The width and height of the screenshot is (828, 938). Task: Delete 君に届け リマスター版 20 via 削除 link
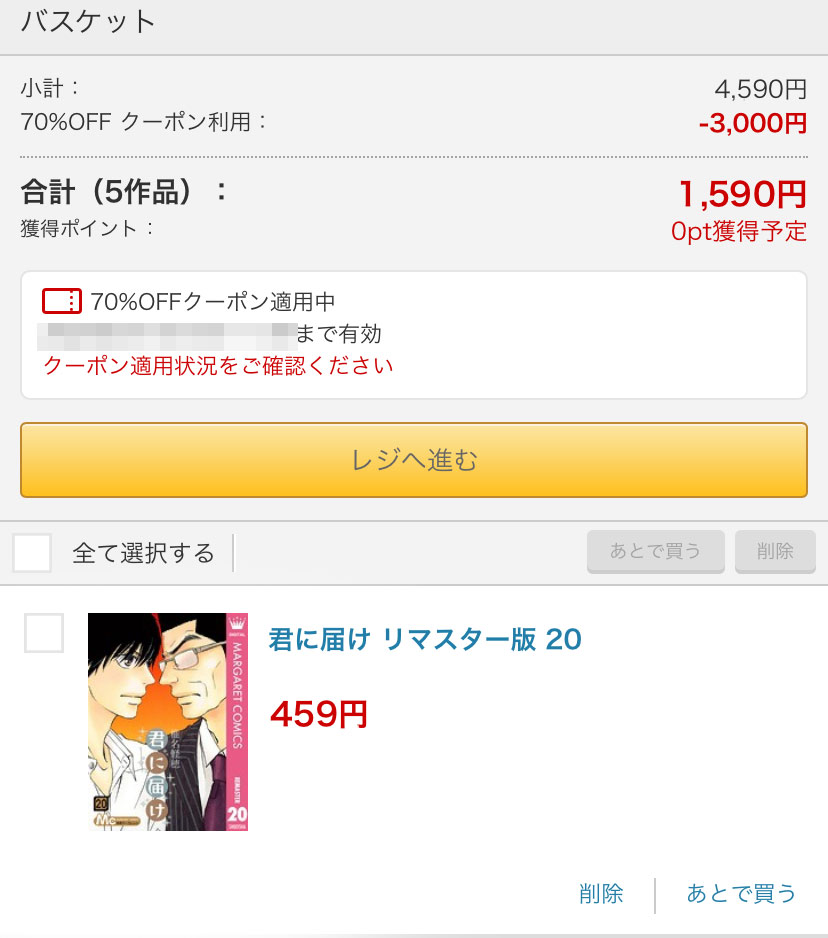pos(601,893)
